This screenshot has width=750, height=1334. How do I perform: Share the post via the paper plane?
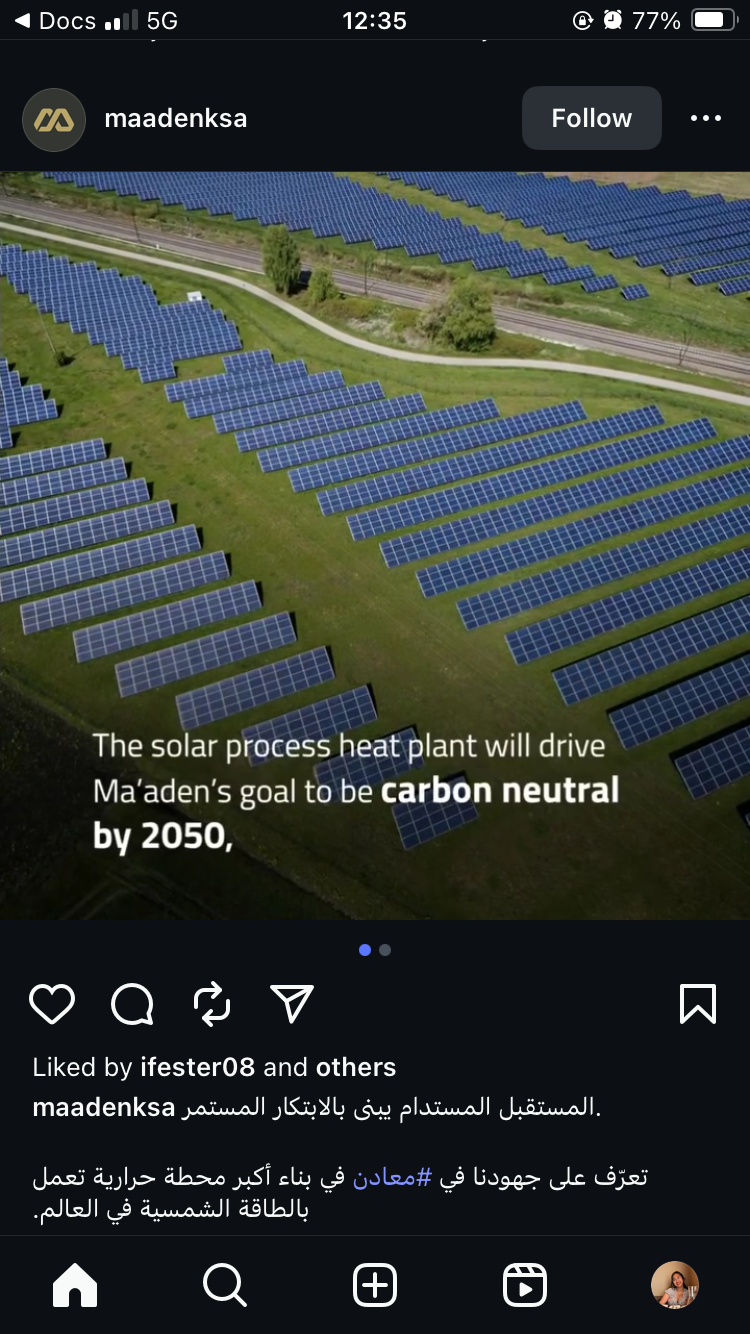point(292,1004)
